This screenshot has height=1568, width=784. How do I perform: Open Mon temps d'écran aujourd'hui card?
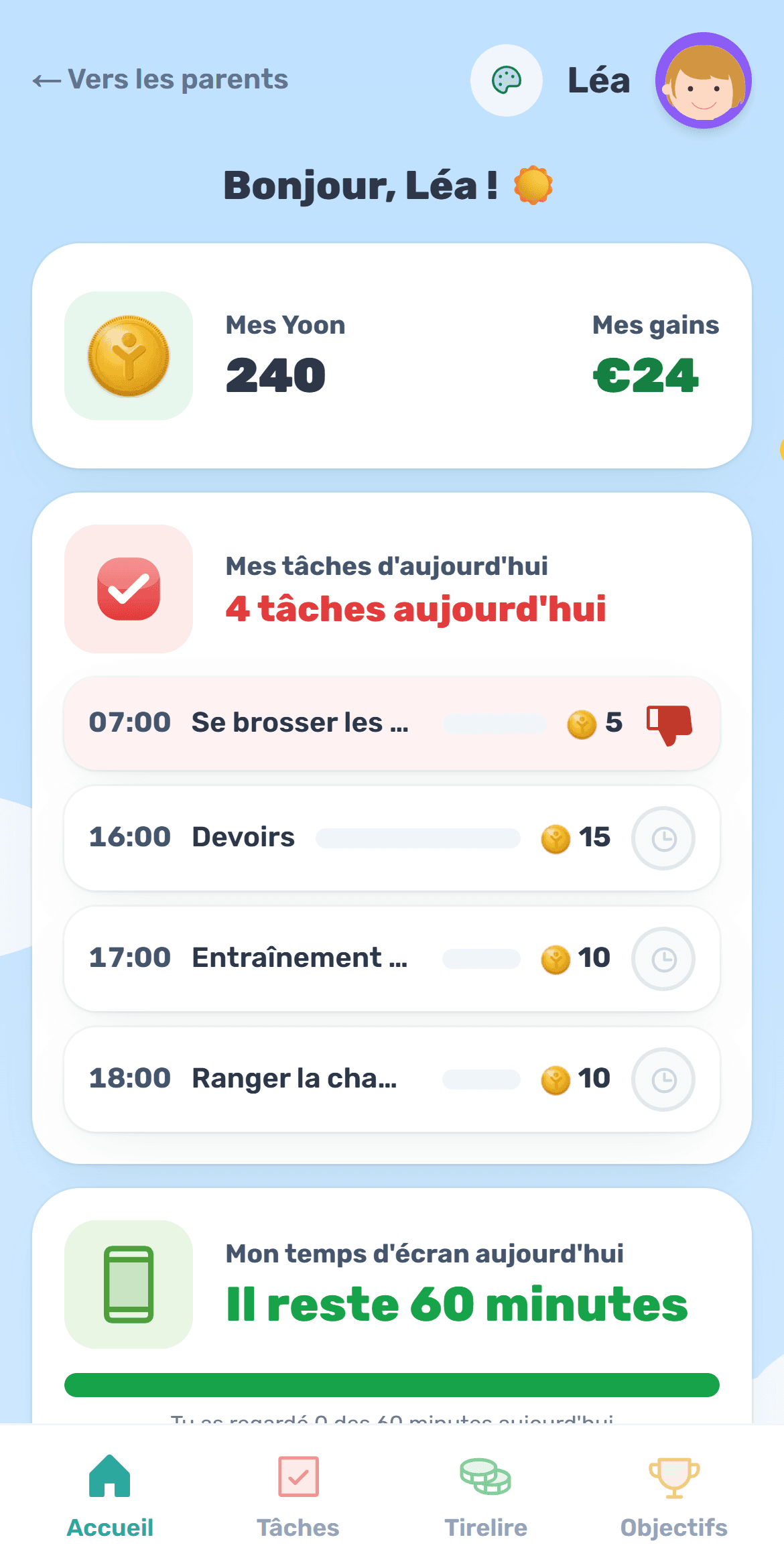click(392, 1307)
